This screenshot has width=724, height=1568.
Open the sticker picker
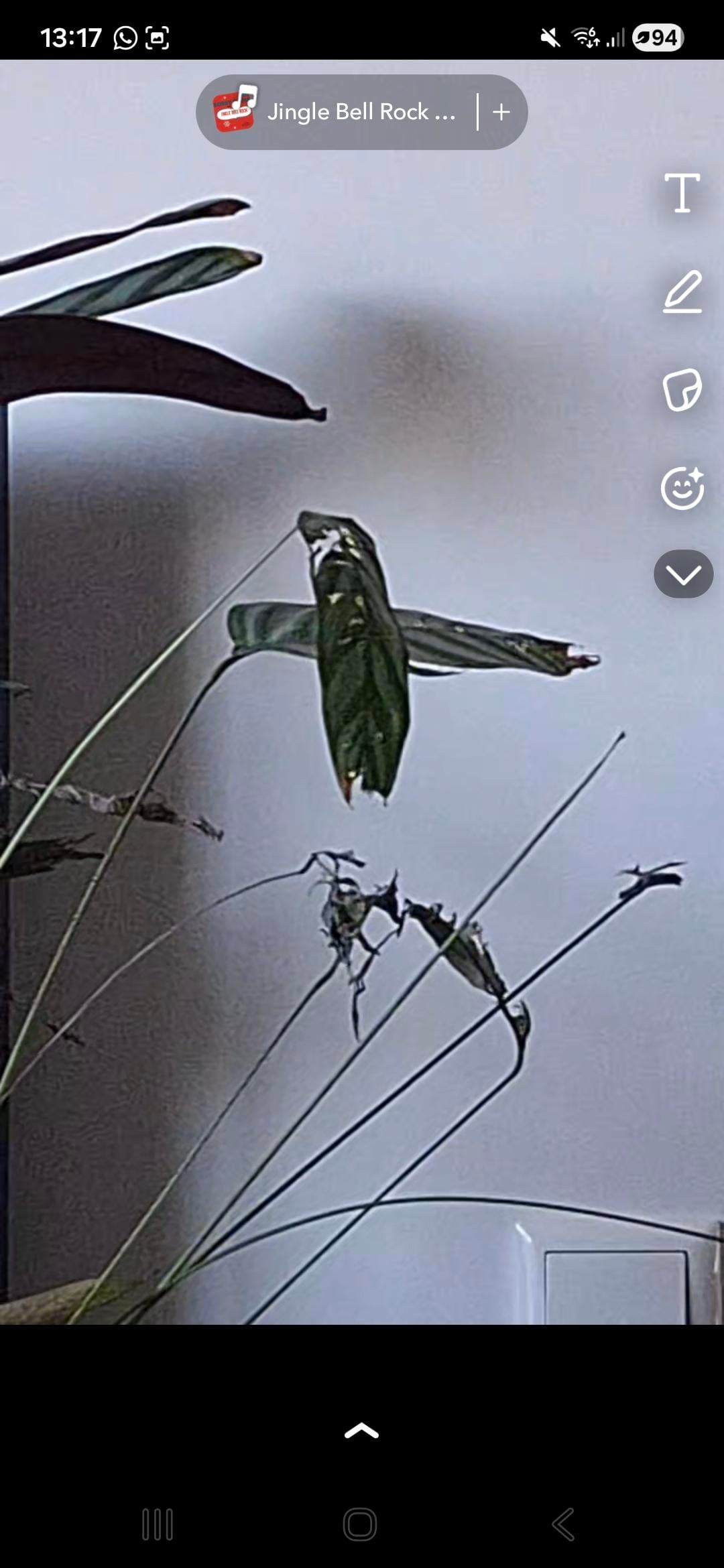pyautogui.click(x=682, y=389)
